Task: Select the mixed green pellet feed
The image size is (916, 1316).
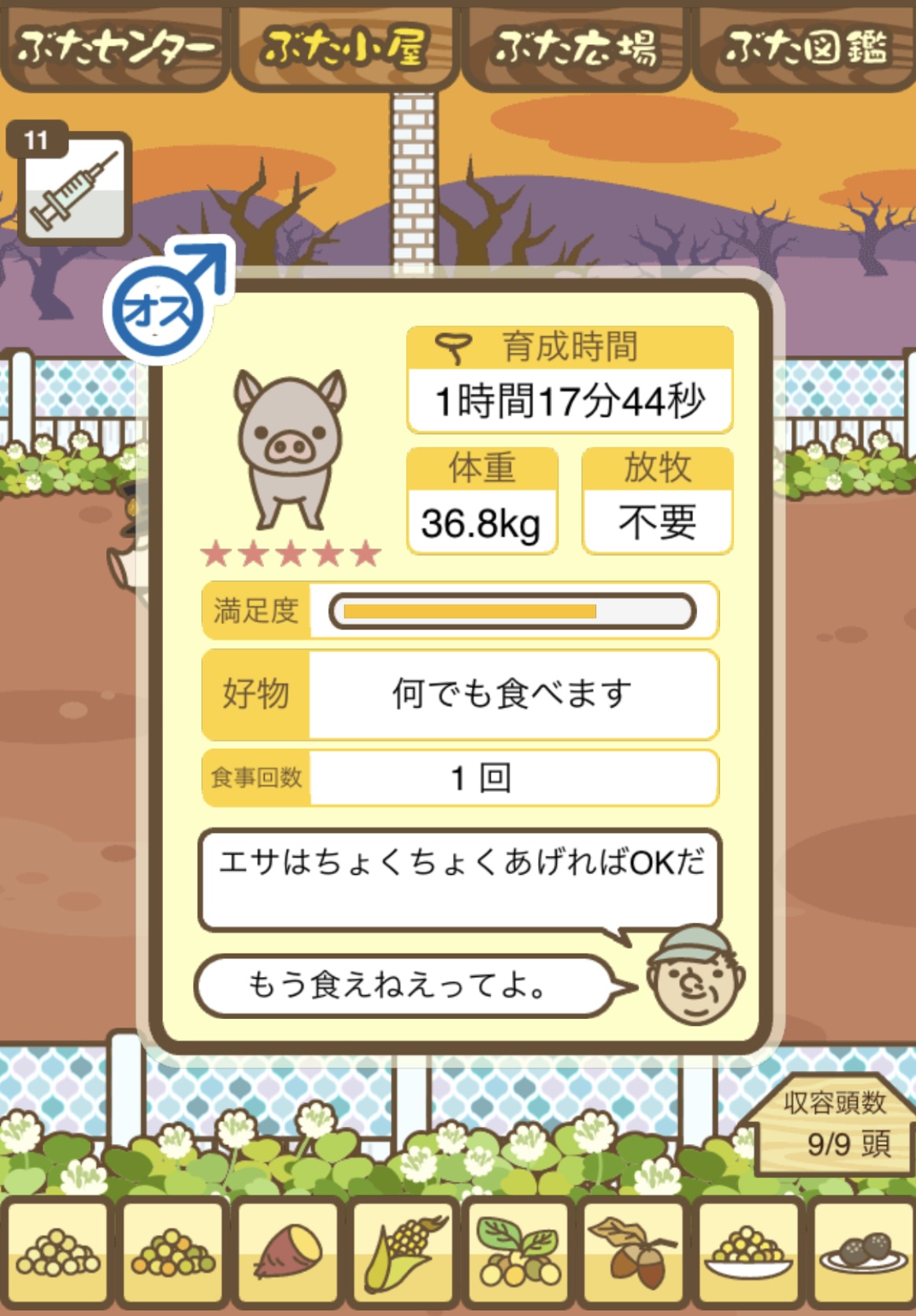Action: click(173, 1253)
